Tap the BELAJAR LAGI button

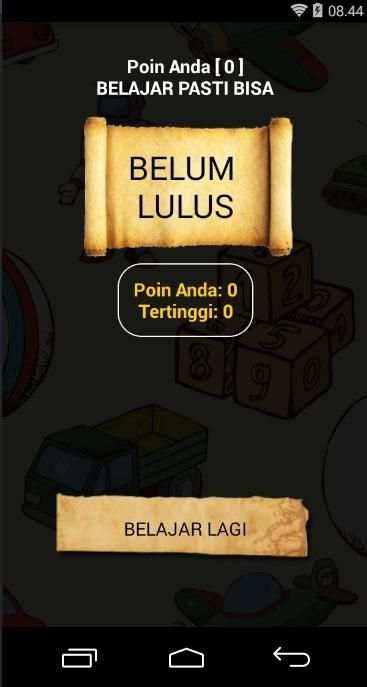click(x=182, y=526)
